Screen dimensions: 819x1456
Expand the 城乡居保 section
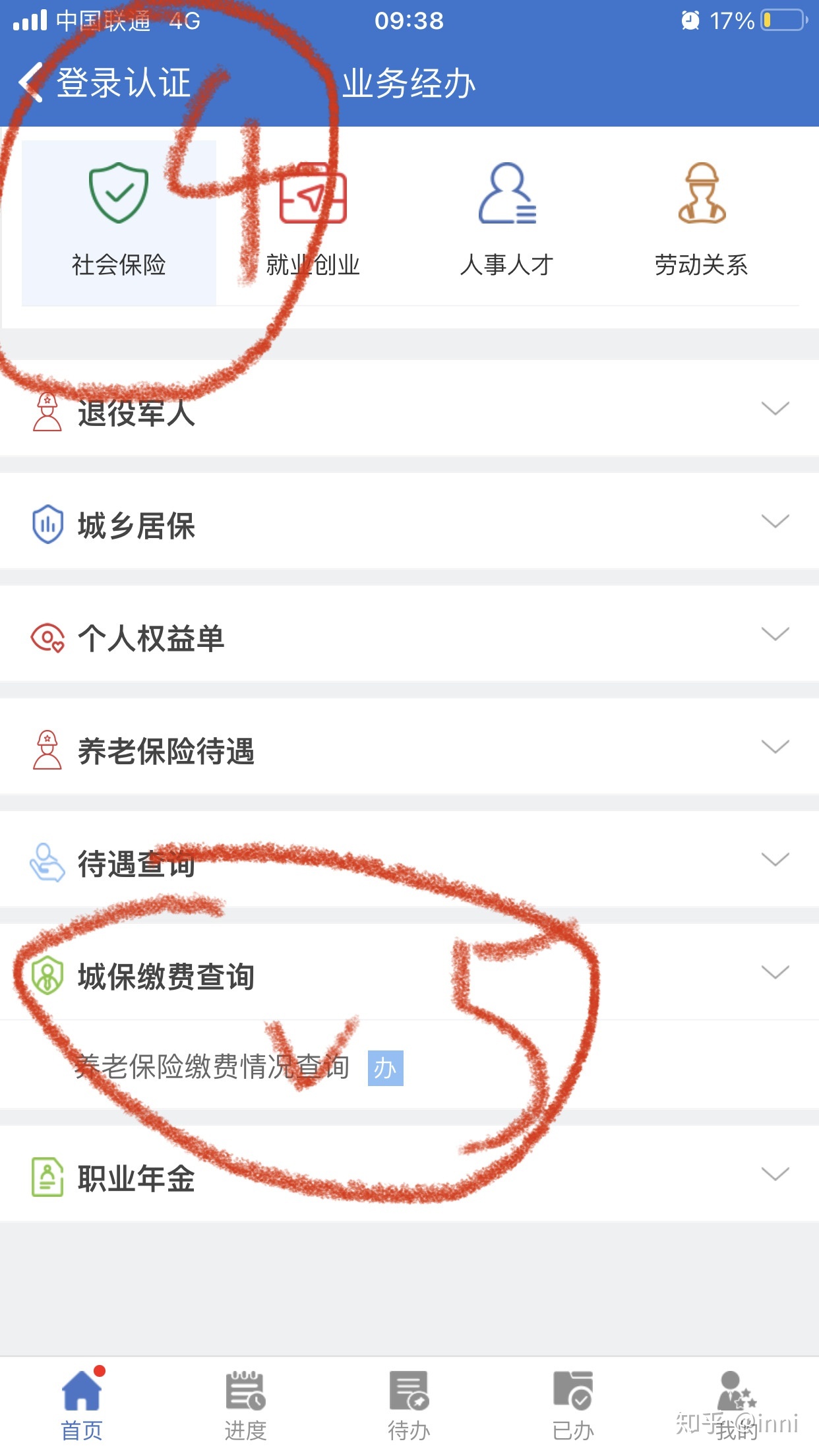pyautogui.click(x=409, y=522)
